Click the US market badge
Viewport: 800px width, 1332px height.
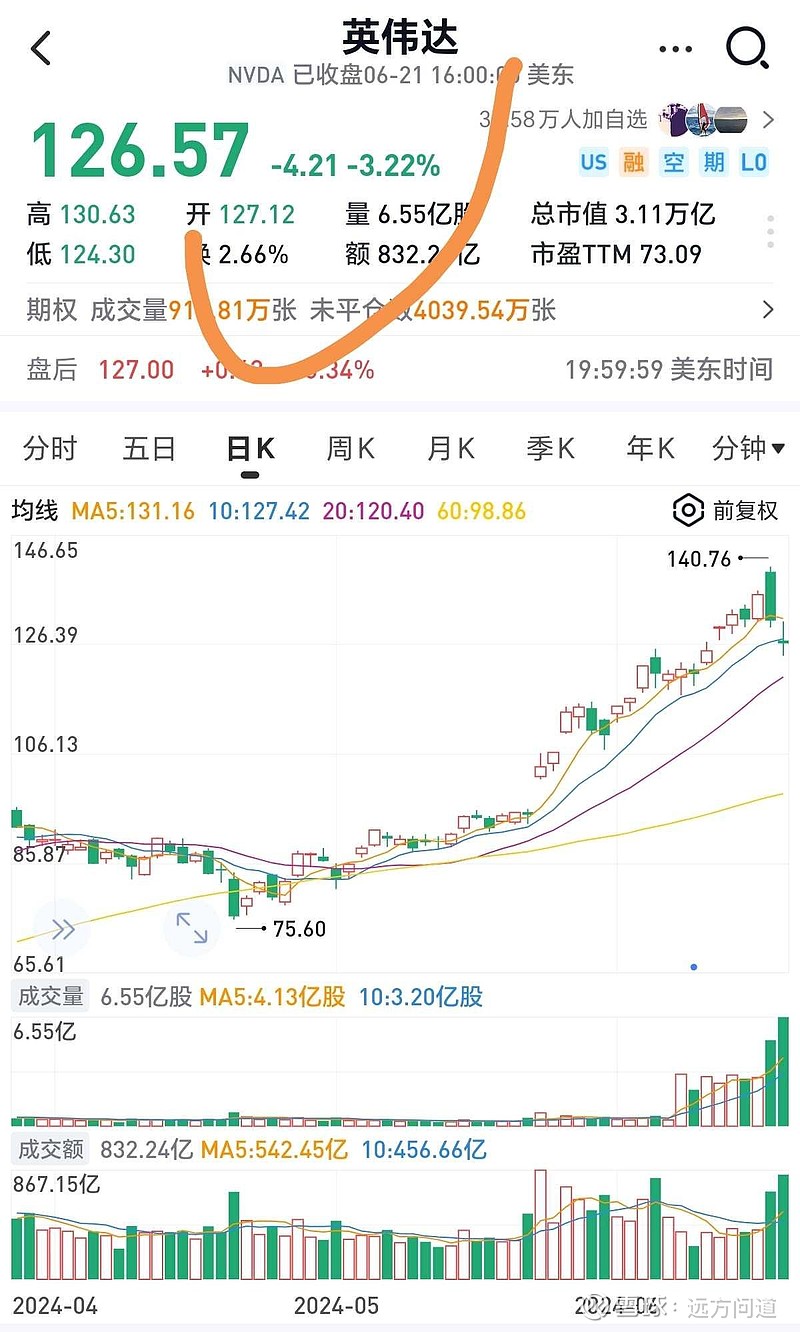point(596,161)
